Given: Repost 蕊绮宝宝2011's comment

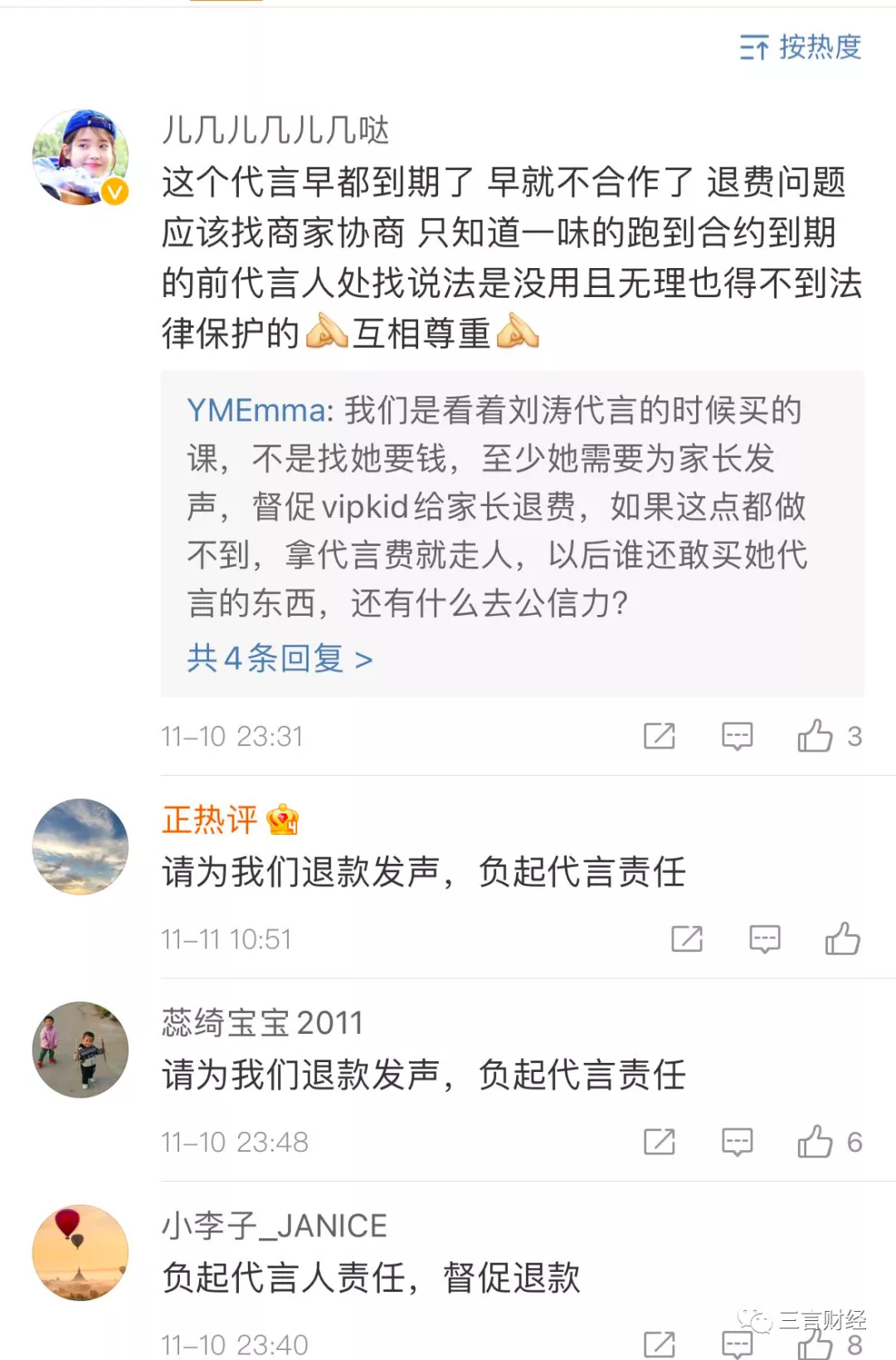Looking at the screenshot, I should [x=660, y=1142].
